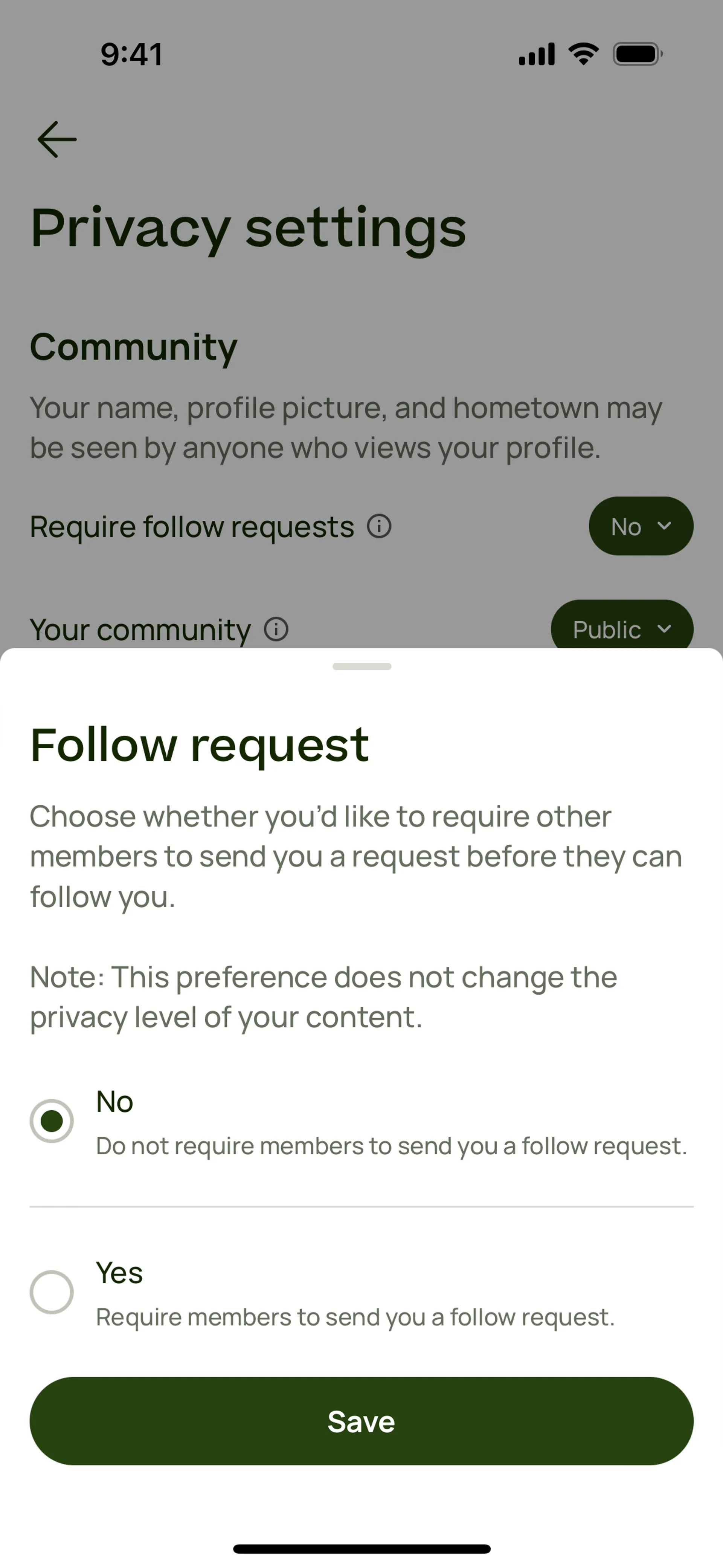Go back from Privacy settings
Viewport: 723px width, 1568px height.
(x=56, y=139)
